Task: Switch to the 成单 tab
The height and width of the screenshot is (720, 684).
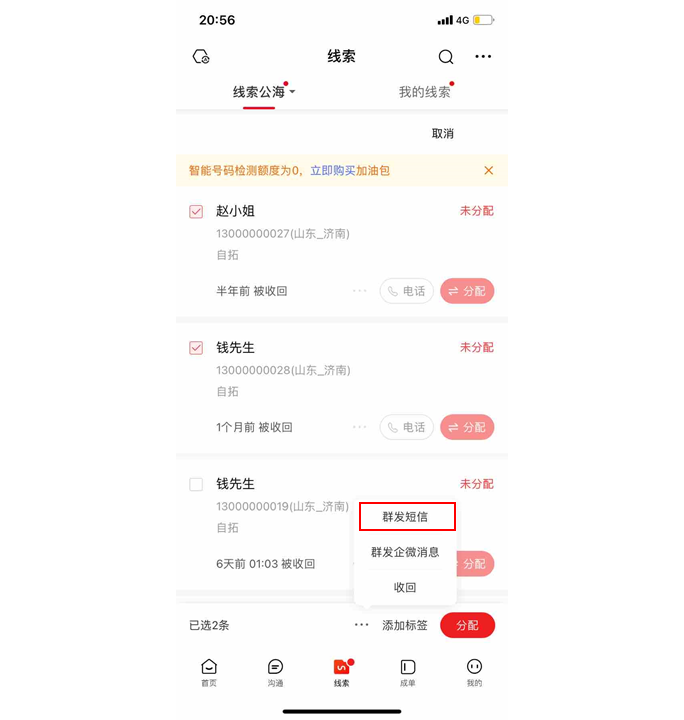Action: click(x=408, y=673)
